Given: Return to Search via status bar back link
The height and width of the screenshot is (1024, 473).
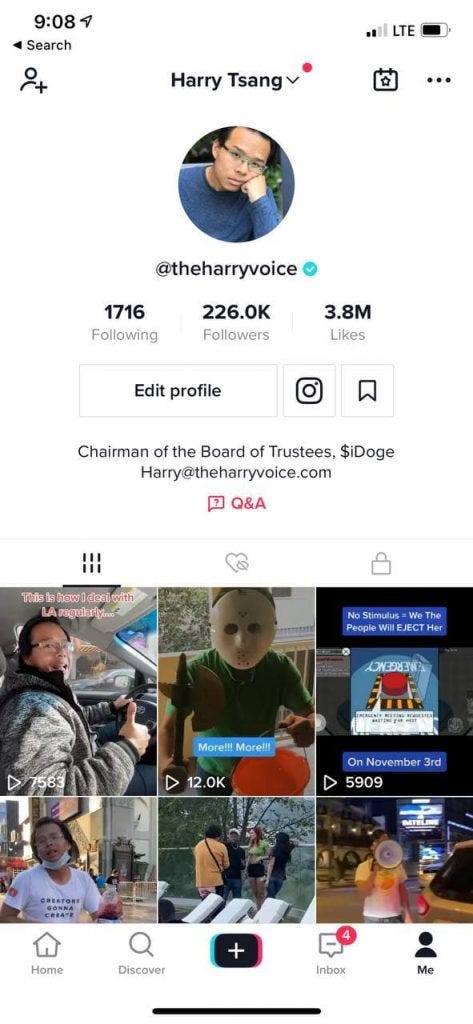Looking at the screenshot, I should (42, 45).
